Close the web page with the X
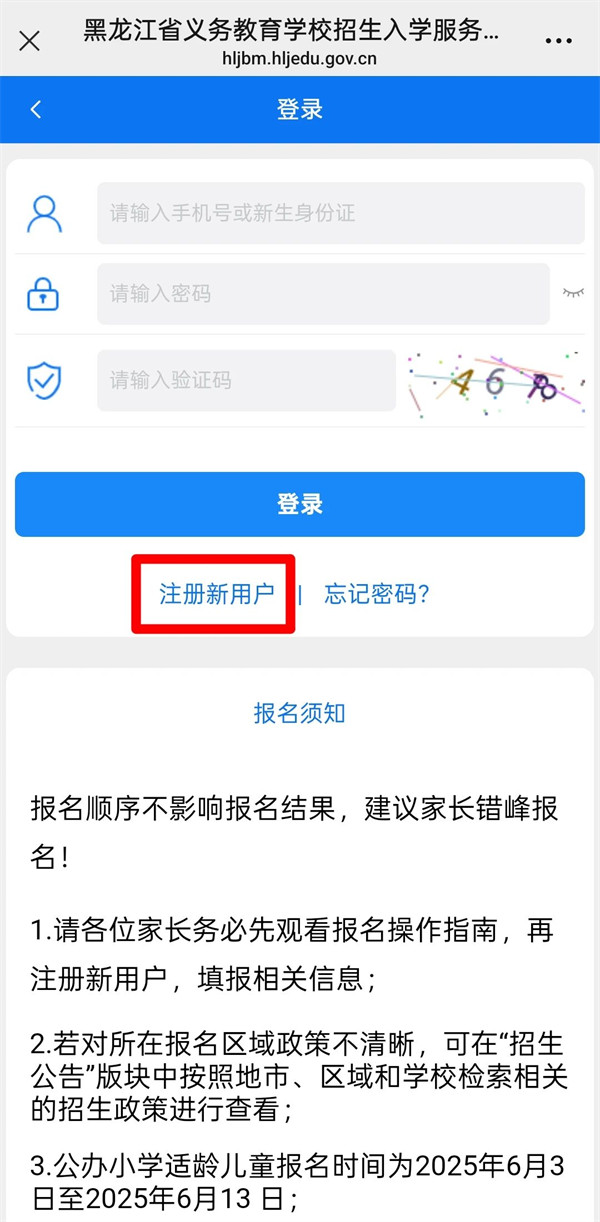The width and height of the screenshot is (600, 1222). point(30,42)
